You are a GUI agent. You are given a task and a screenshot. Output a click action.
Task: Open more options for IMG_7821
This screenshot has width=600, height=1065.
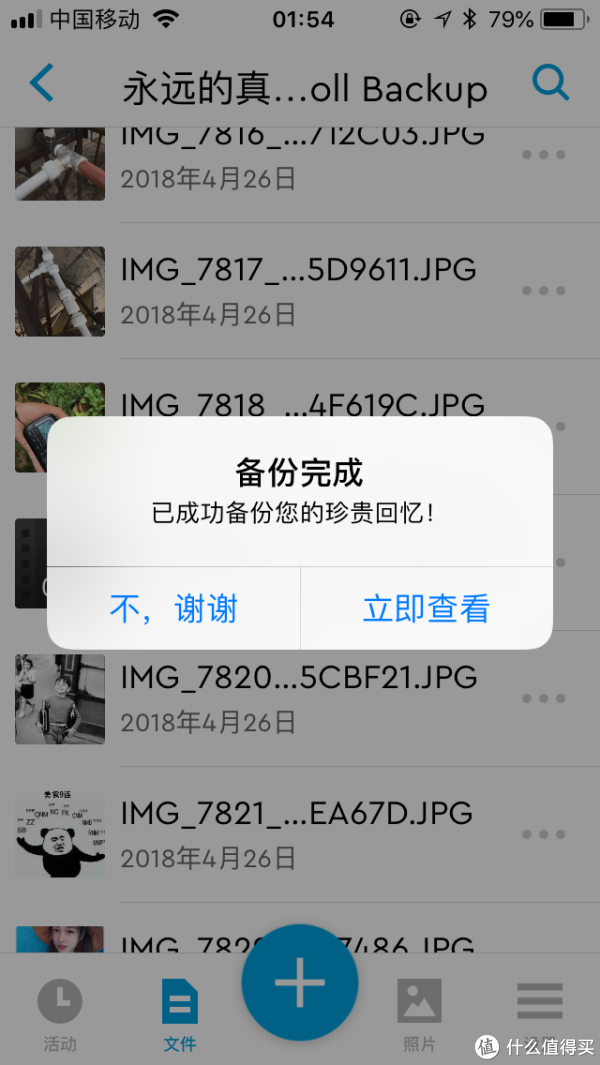pyautogui.click(x=543, y=834)
